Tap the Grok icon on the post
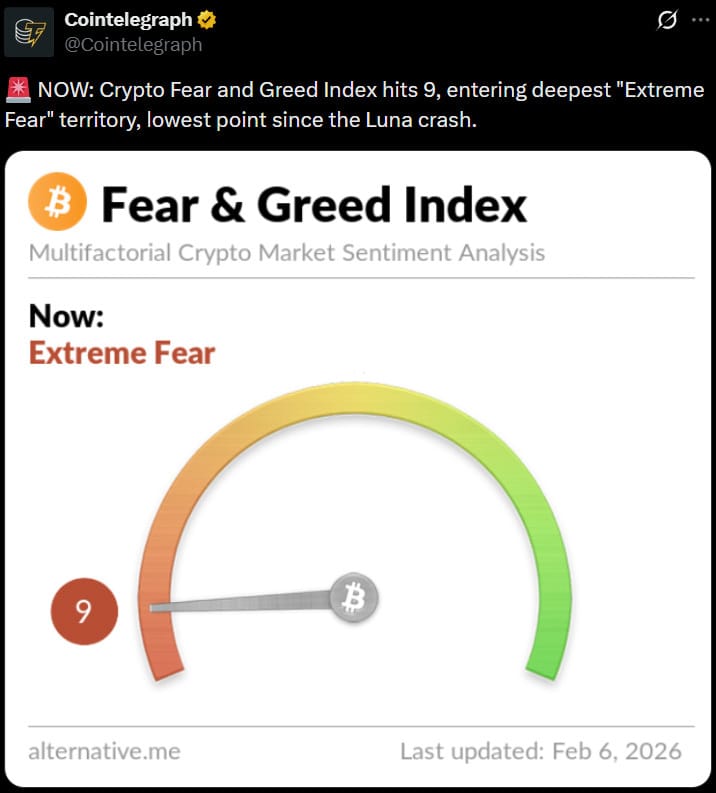The image size is (716, 793). [x=666, y=21]
